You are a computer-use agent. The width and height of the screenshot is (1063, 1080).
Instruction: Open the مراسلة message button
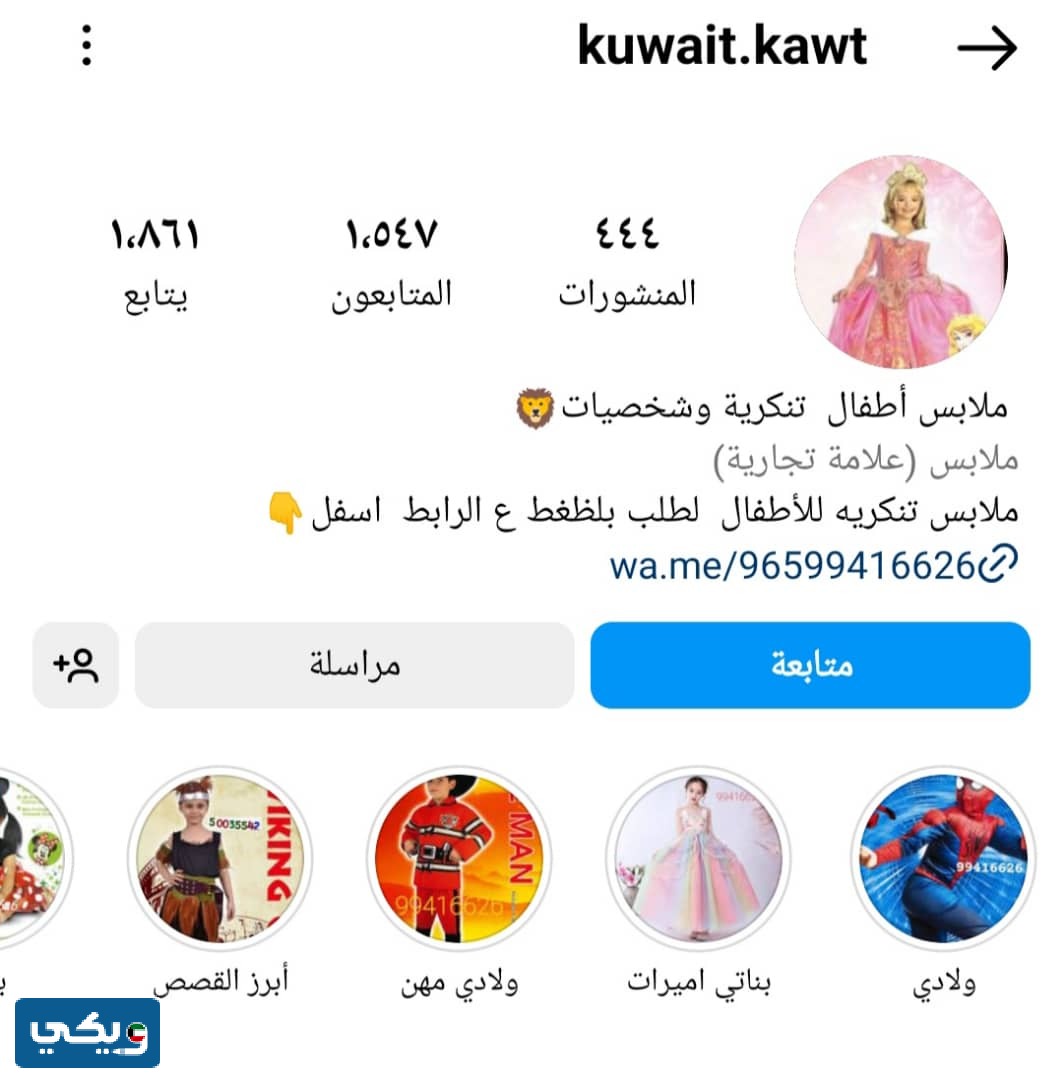tap(354, 665)
